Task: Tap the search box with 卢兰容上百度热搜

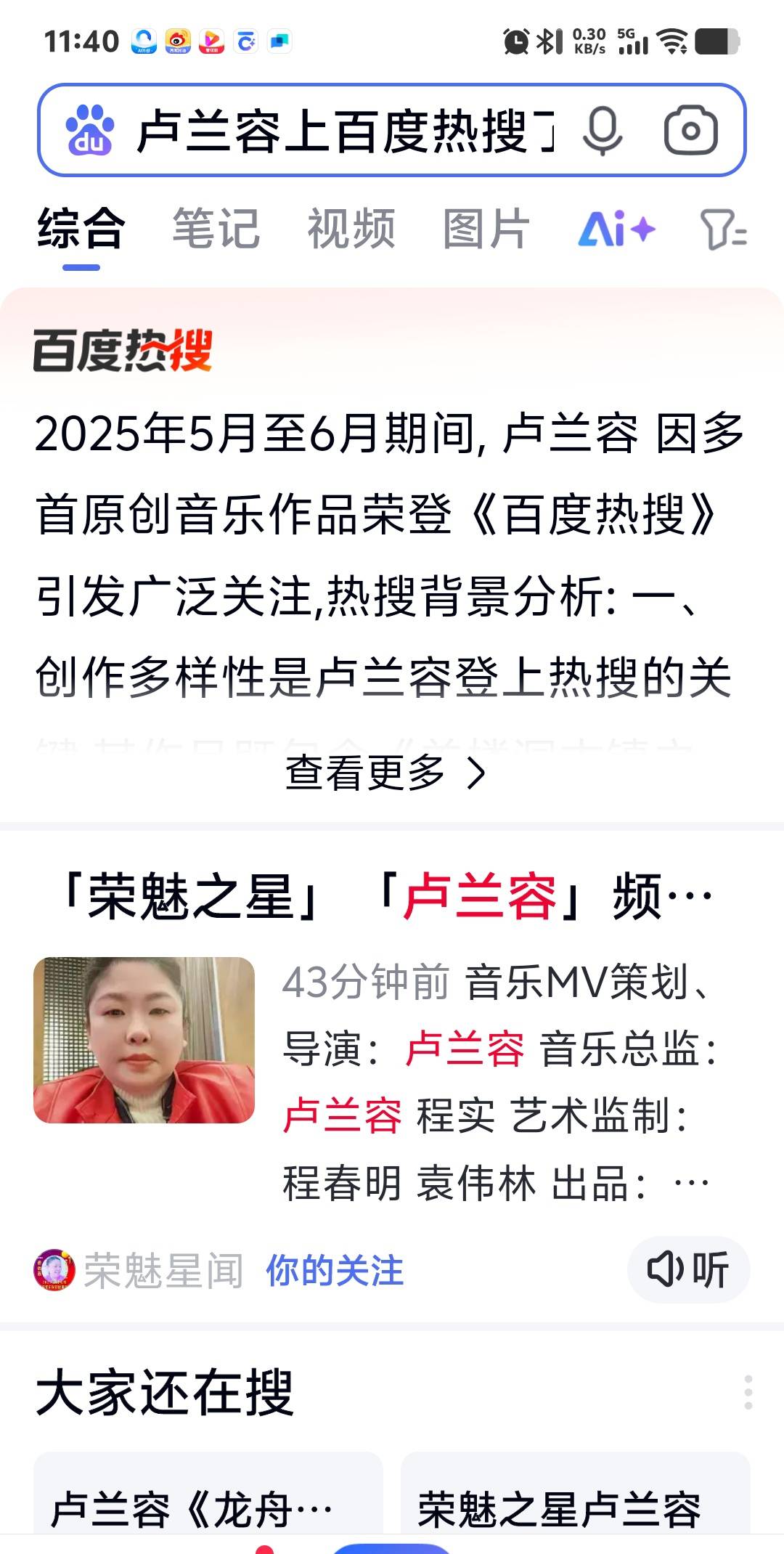Action: pos(345,131)
